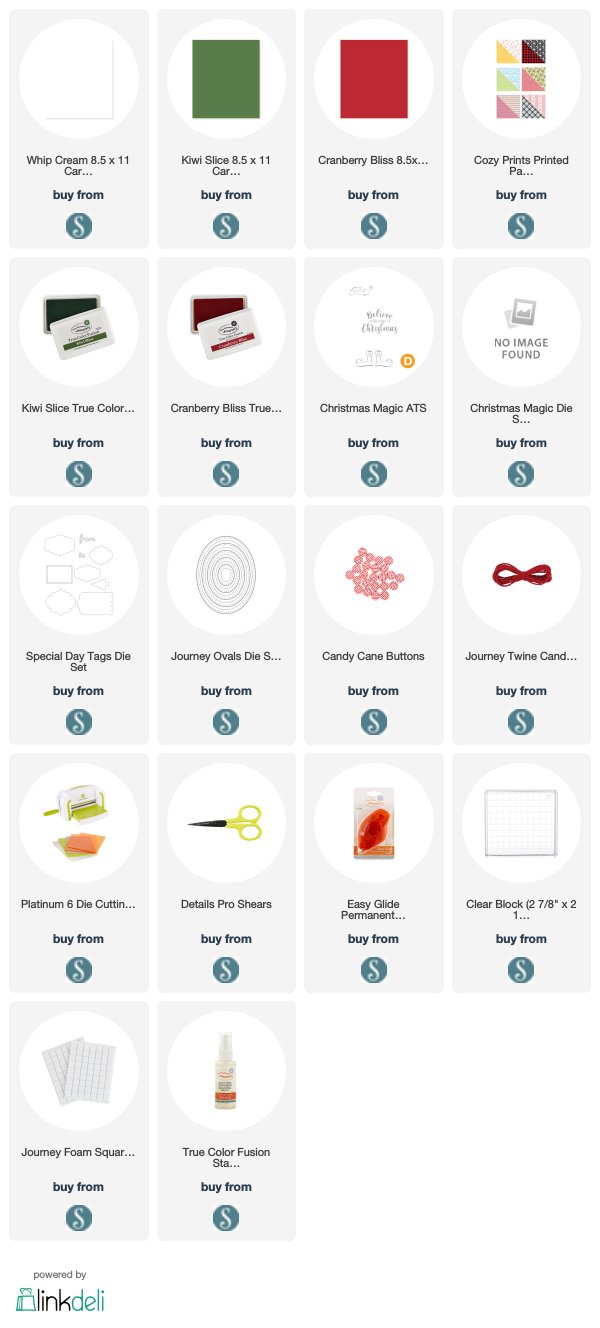600x1328 pixels.
Task: Open the Platinum 6 Die Cutting machine
Action: (79, 873)
